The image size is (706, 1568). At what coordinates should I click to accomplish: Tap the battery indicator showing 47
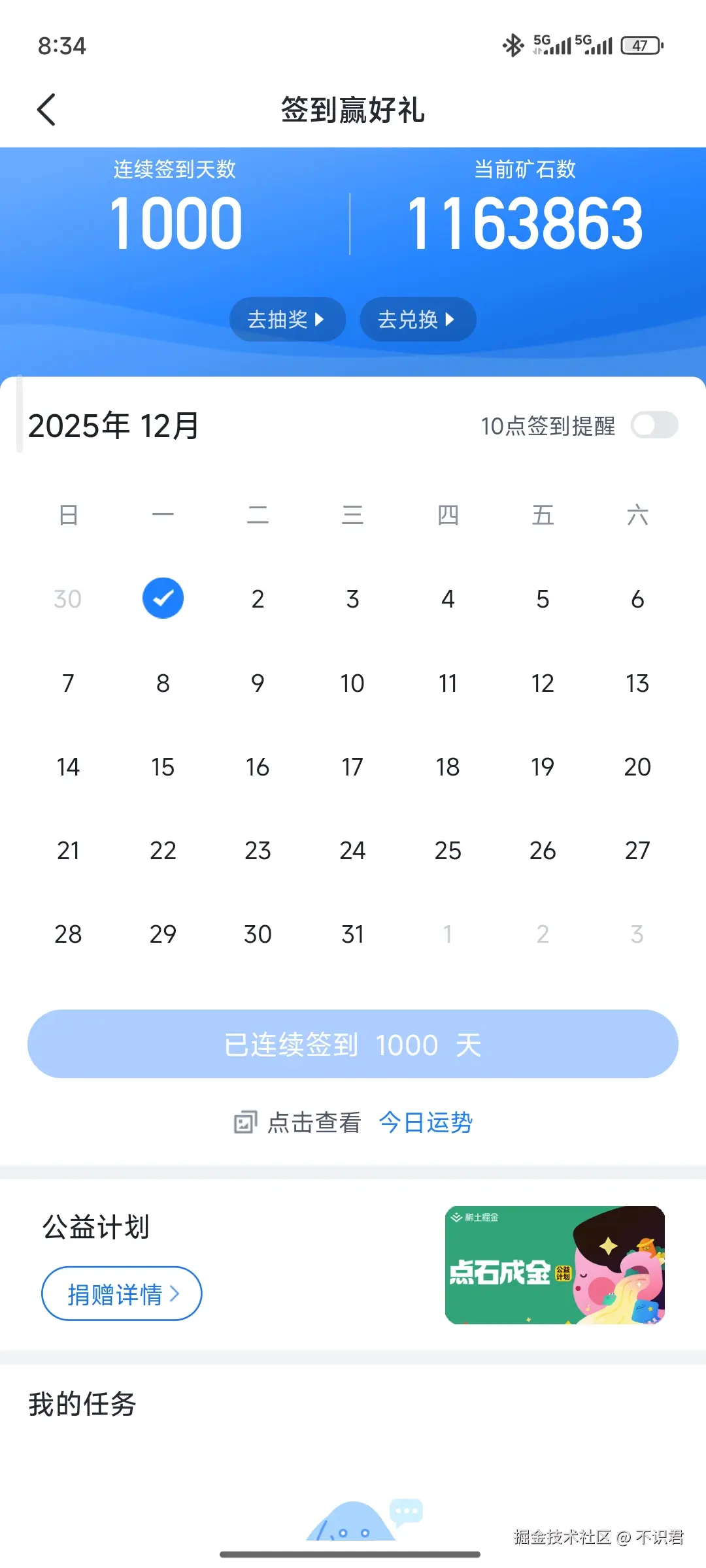point(639,46)
